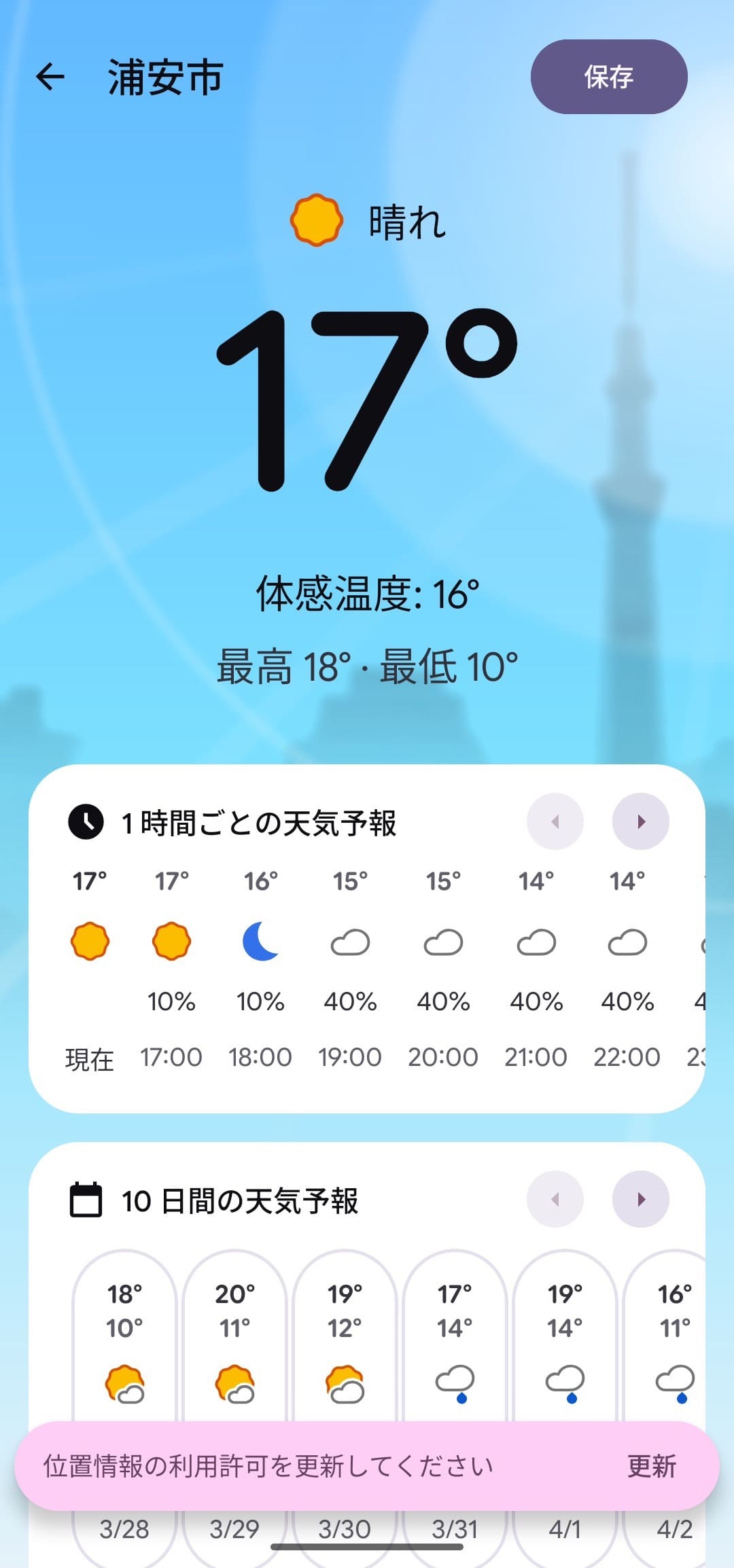
Task: Click the sun icon under the 17:00 forecast
Action: (x=170, y=942)
